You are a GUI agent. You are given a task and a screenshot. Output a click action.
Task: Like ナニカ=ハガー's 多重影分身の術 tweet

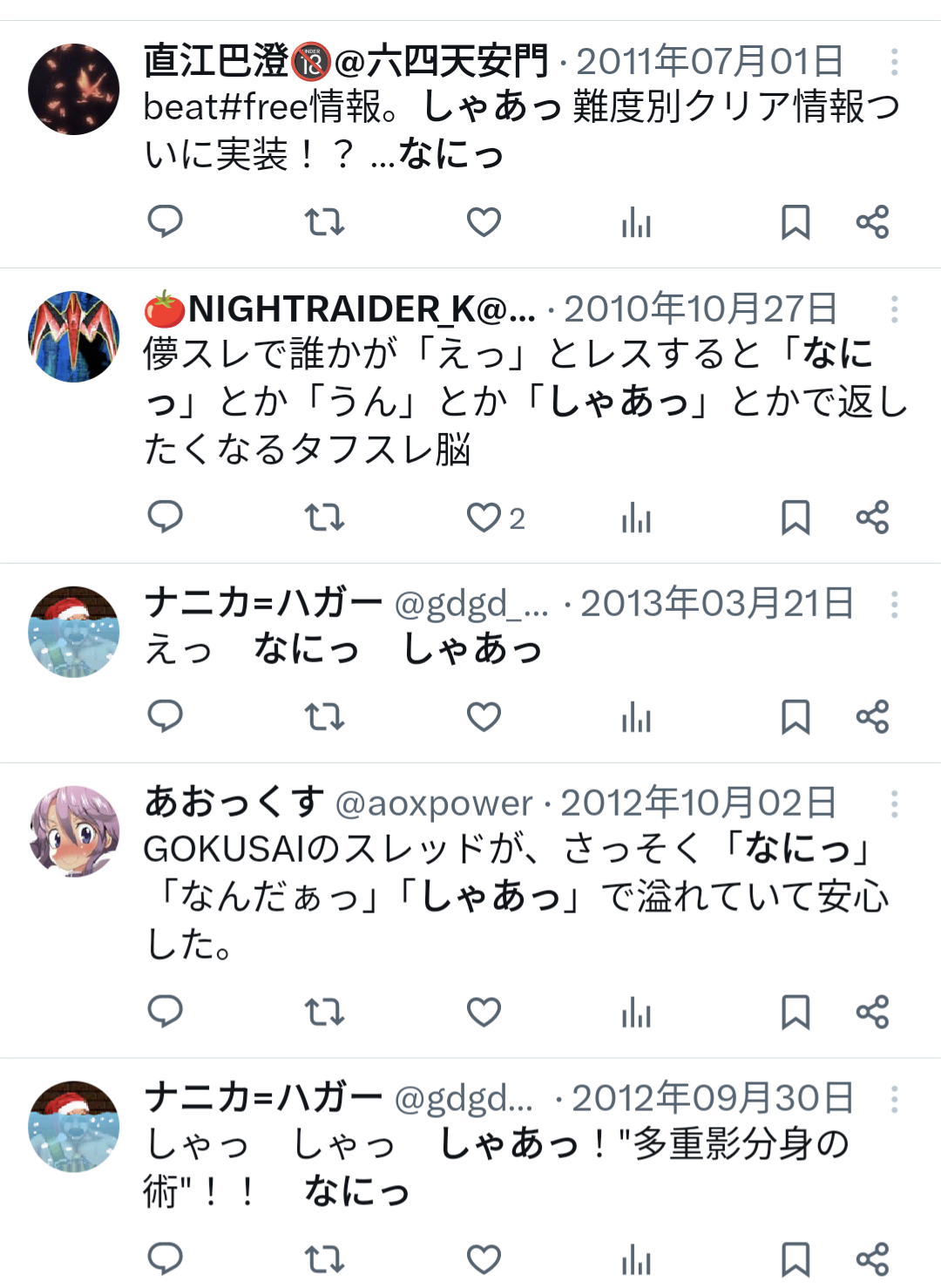pyautogui.click(x=484, y=1259)
